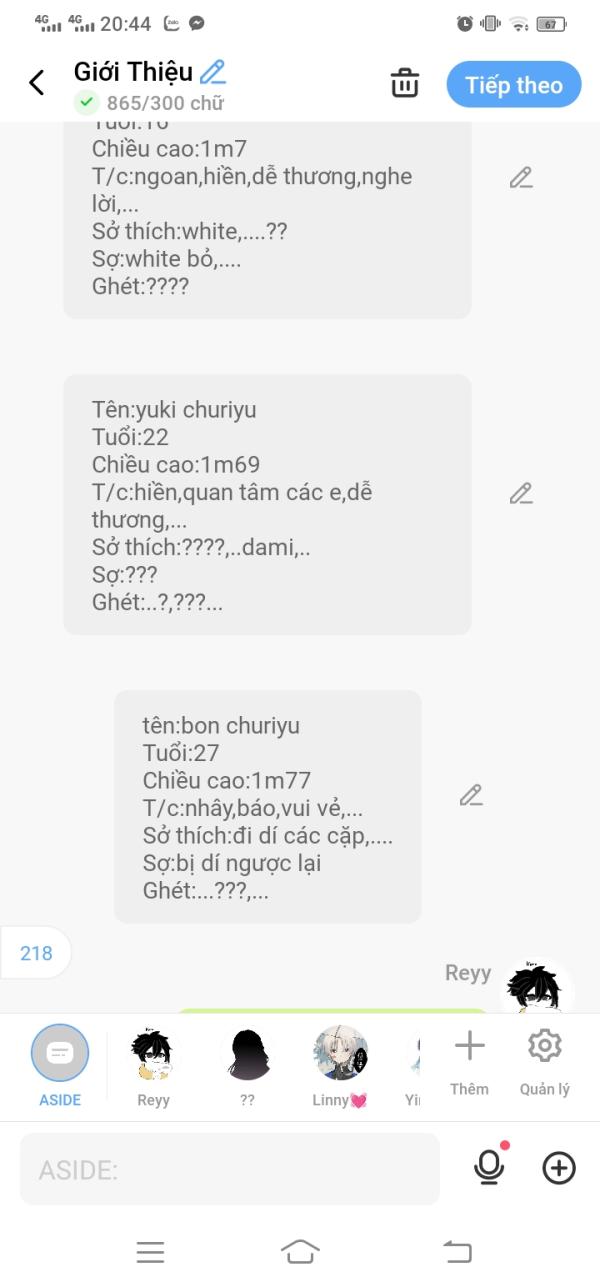Select the Linny character
This screenshot has width=600, height=1287.
tap(341, 1068)
